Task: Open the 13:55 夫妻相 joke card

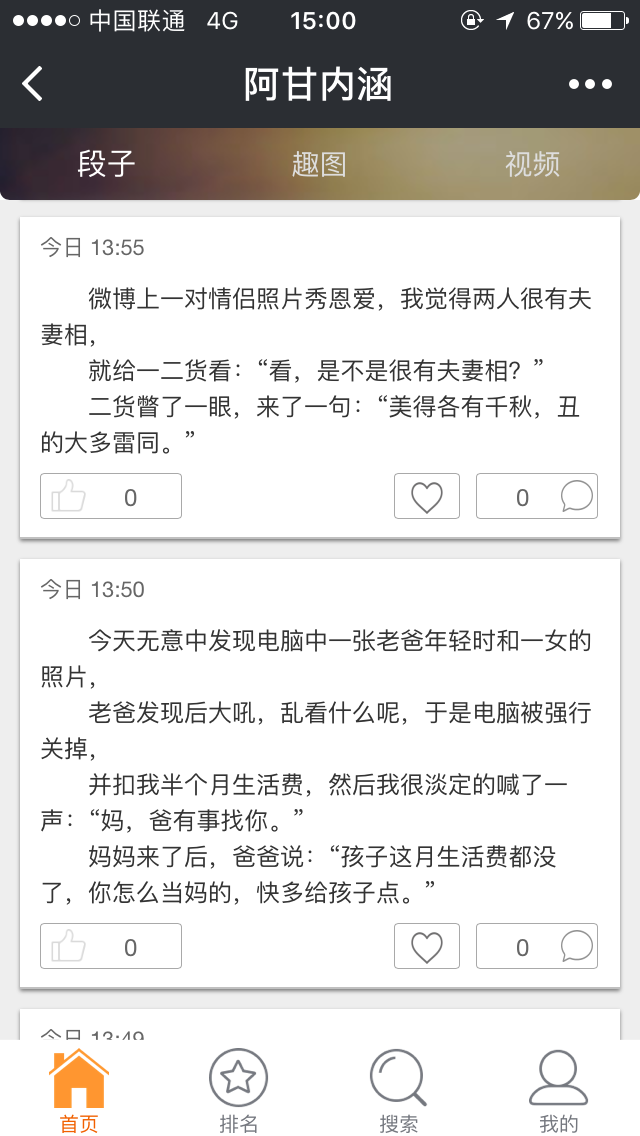Action: (x=320, y=370)
